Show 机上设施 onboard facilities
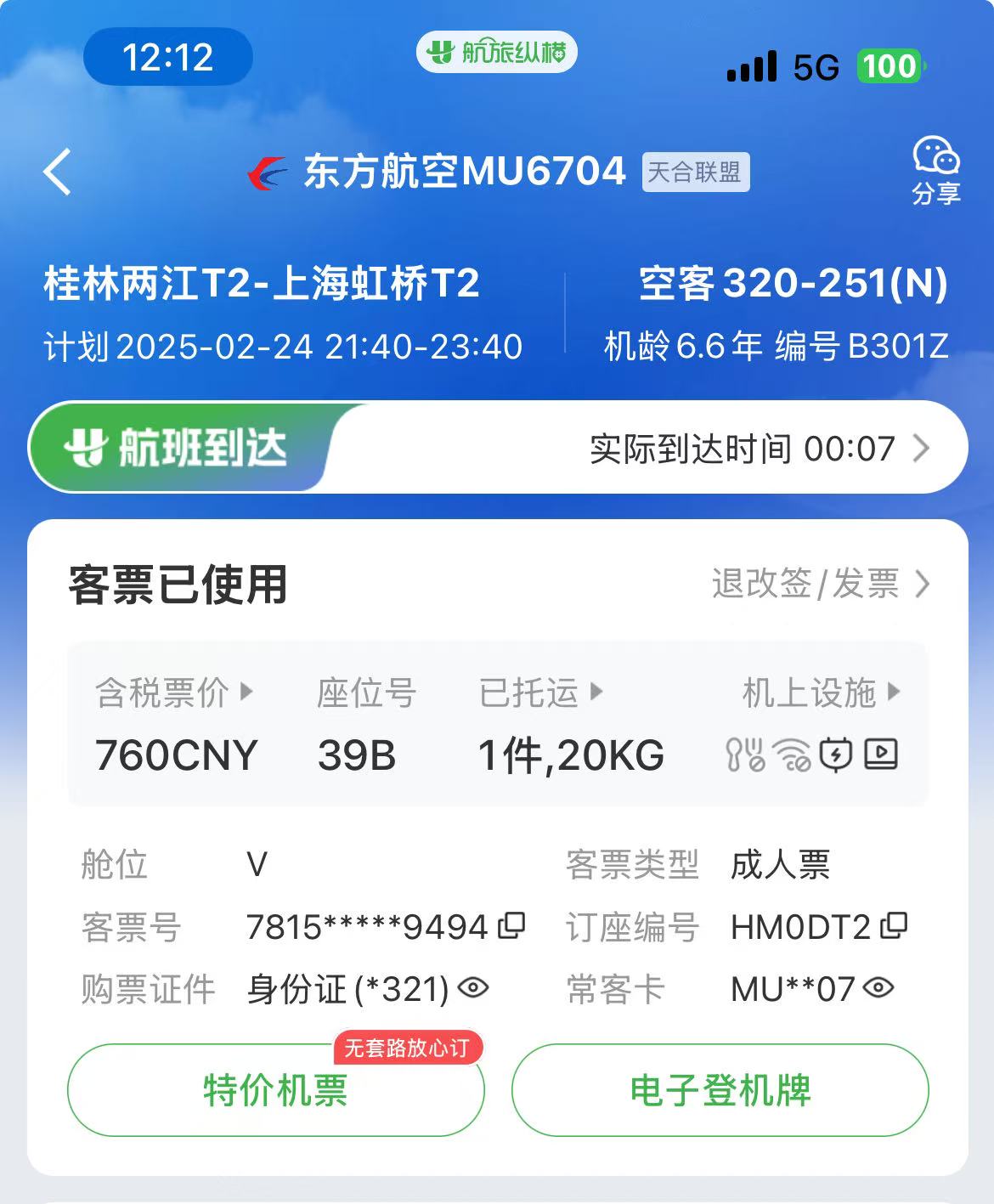This screenshot has width=994, height=1204. click(x=821, y=692)
